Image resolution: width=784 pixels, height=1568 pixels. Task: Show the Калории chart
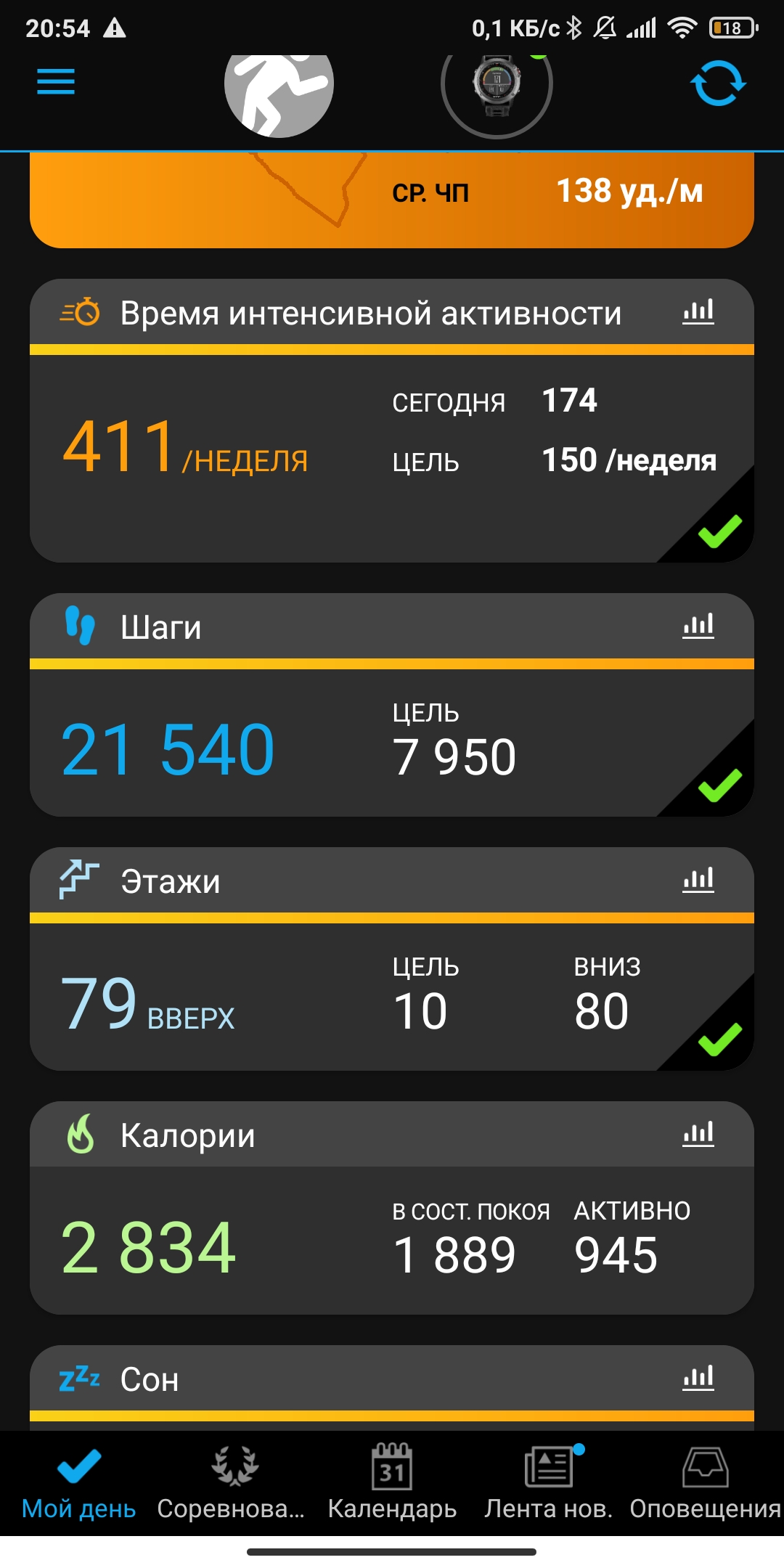click(x=698, y=1134)
